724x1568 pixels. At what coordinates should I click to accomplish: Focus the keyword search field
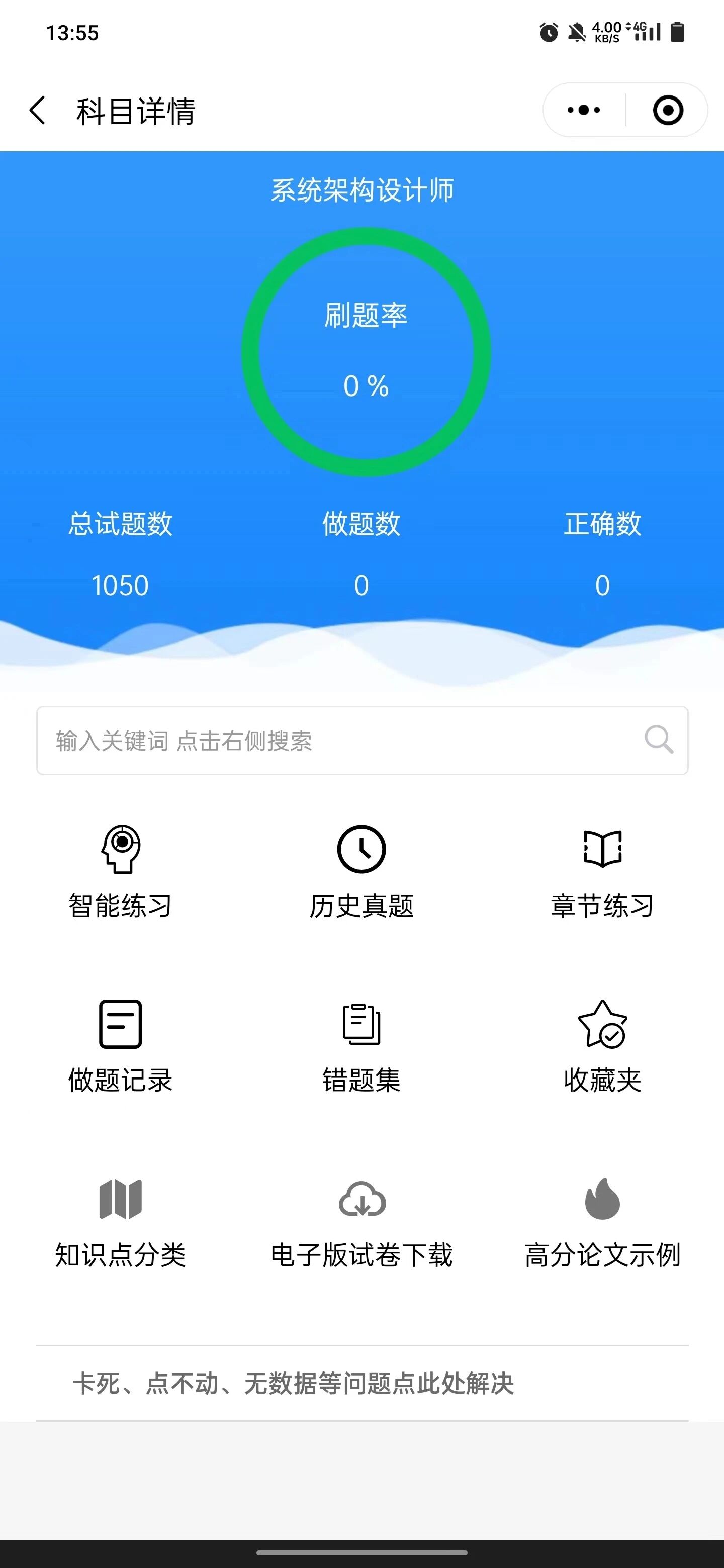coord(341,741)
